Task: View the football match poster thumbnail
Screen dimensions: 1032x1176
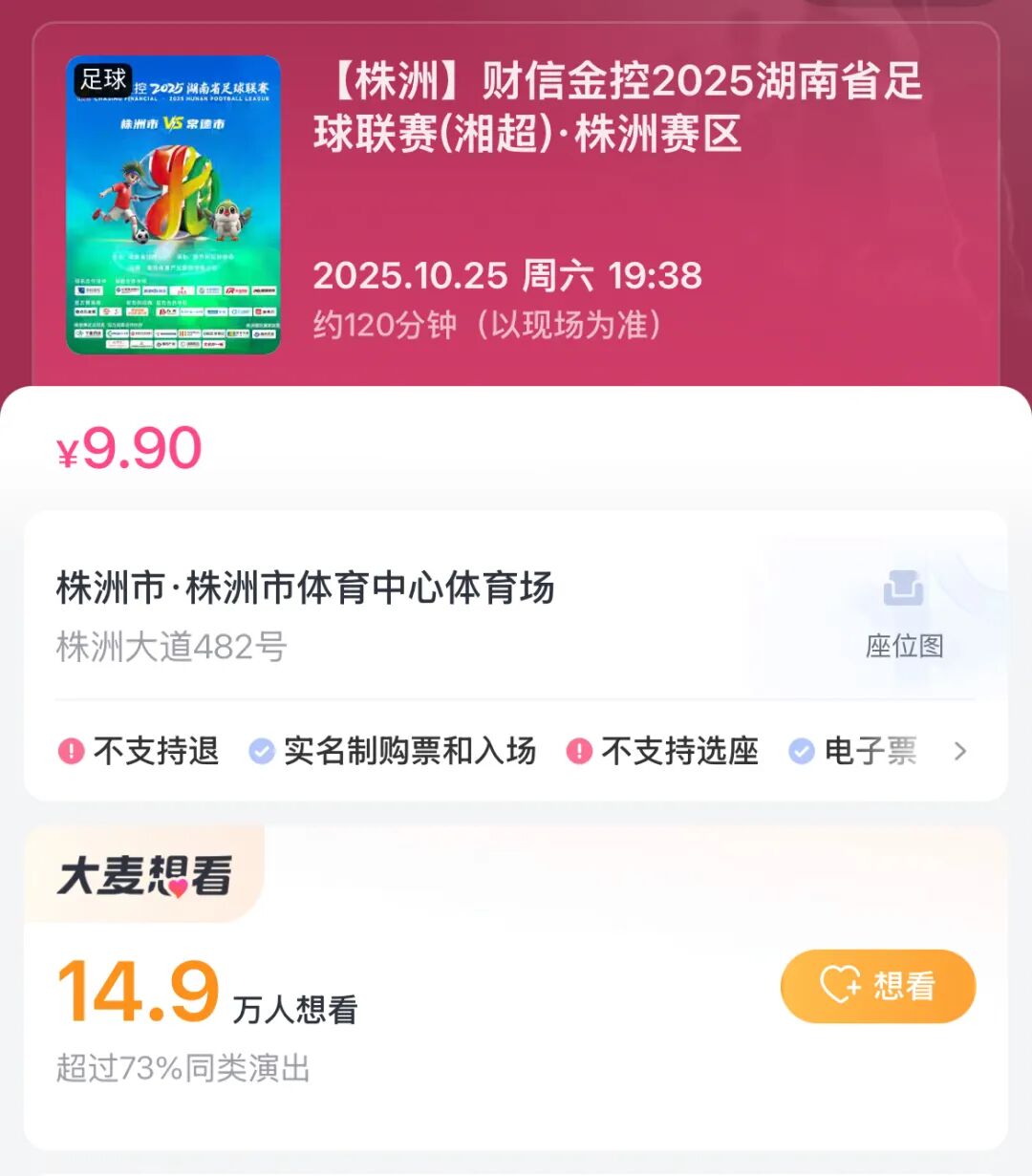Action: (174, 204)
